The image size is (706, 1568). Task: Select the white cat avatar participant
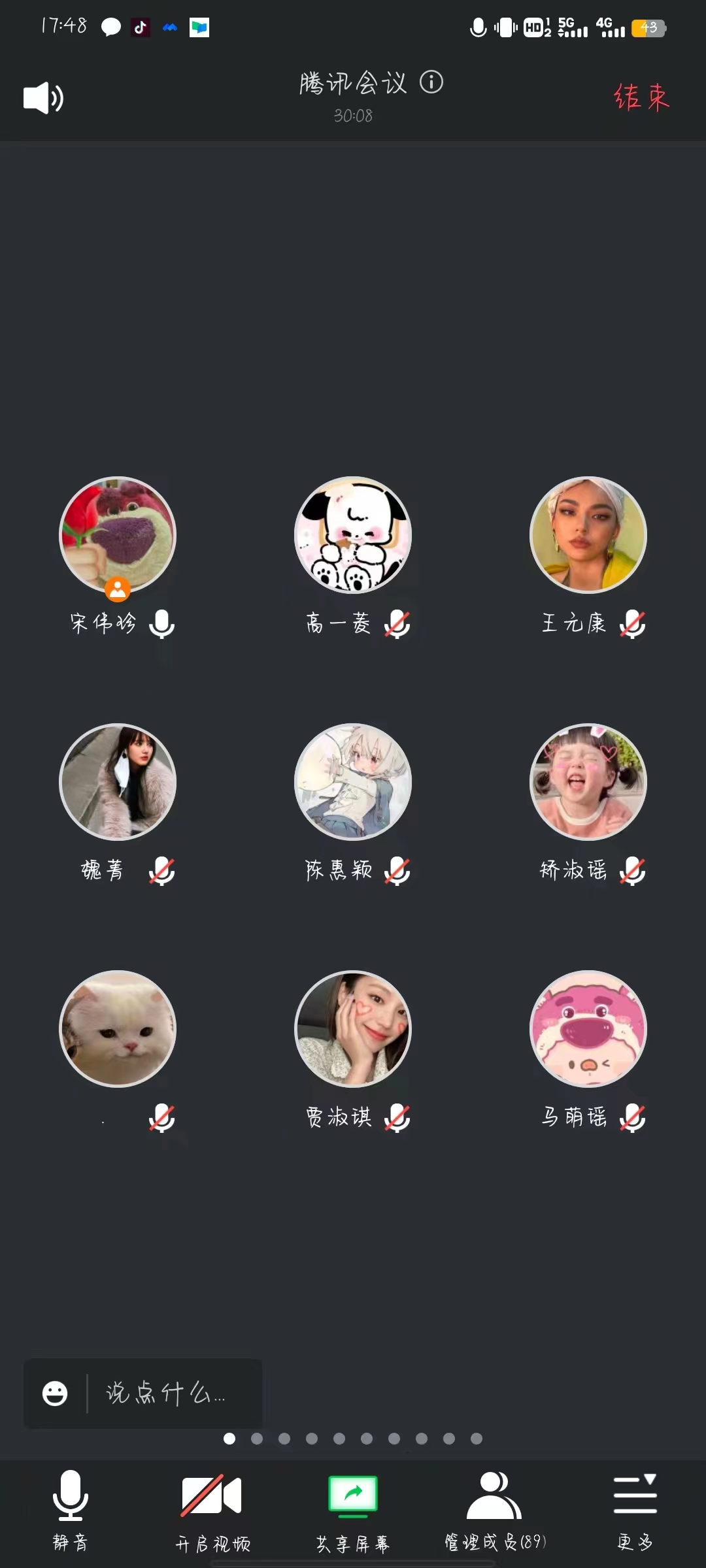(x=118, y=1029)
